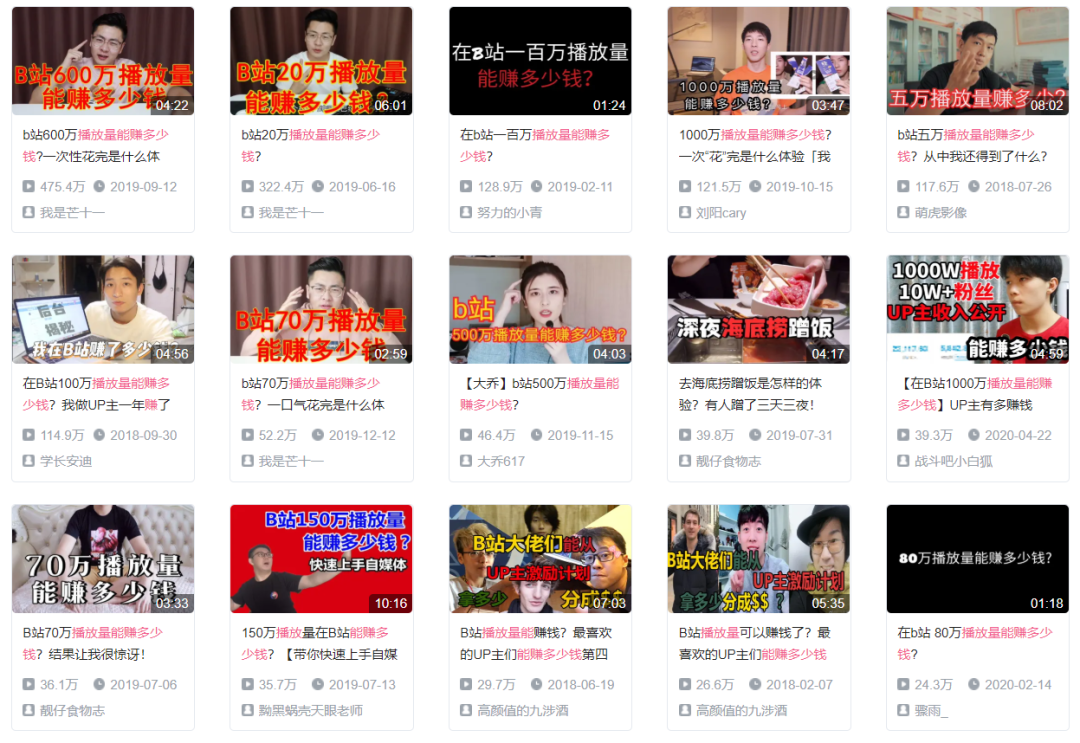Open the B站70万播放量 结果让我很惊讶 video
The width and height of the screenshot is (1080, 743).
click(x=102, y=558)
